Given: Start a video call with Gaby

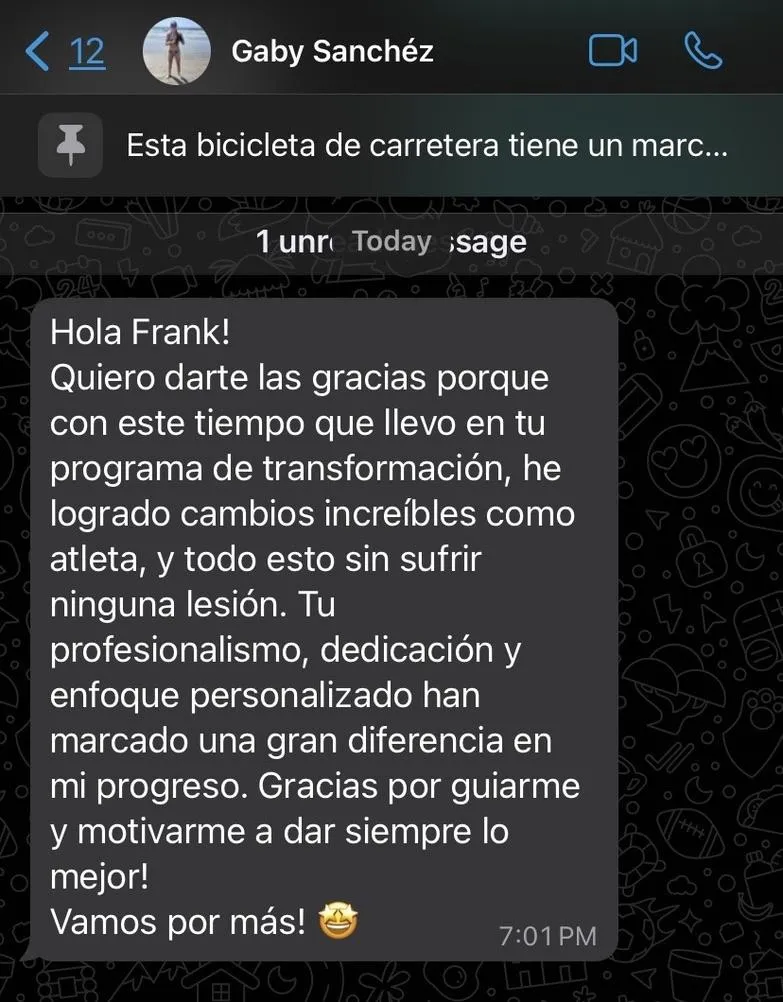Looking at the screenshot, I should (612, 50).
